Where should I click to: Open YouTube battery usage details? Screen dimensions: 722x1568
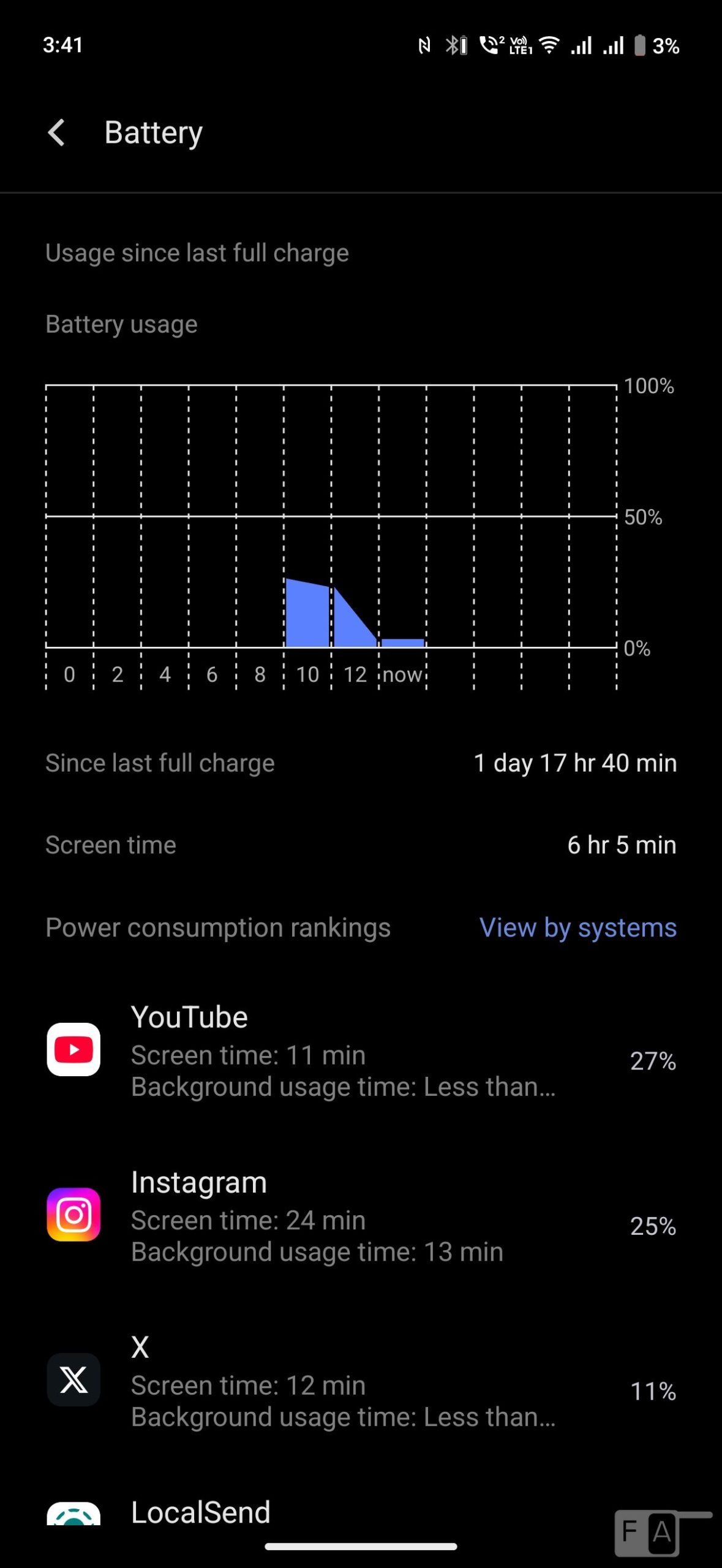pos(361,1050)
